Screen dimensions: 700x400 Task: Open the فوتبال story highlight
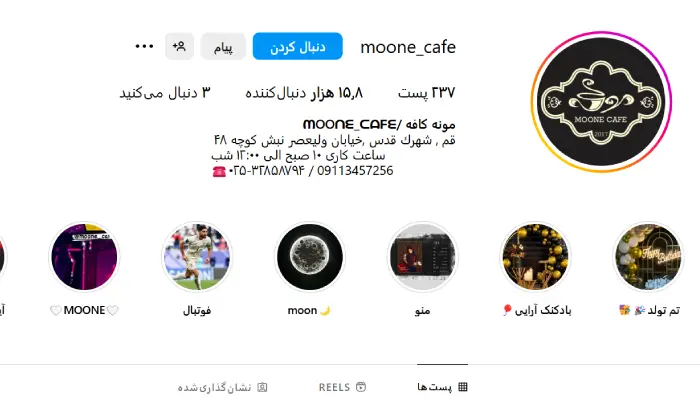197,257
